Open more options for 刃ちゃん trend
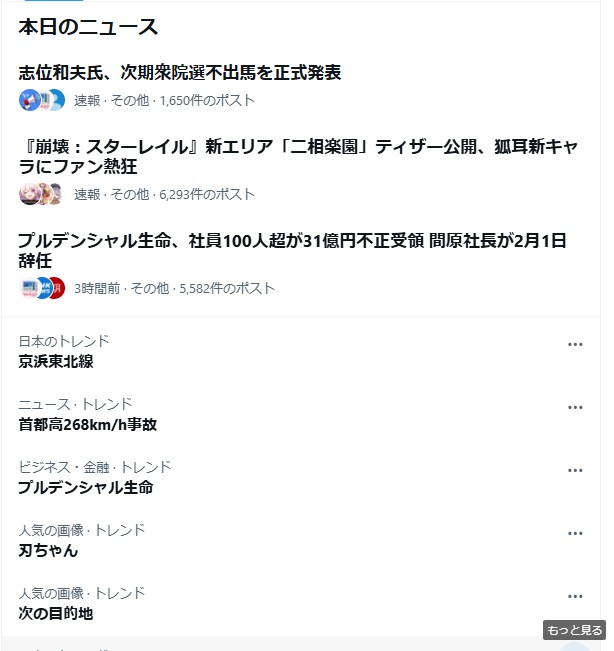The image size is (614, 651). click(x=575, y=533)
